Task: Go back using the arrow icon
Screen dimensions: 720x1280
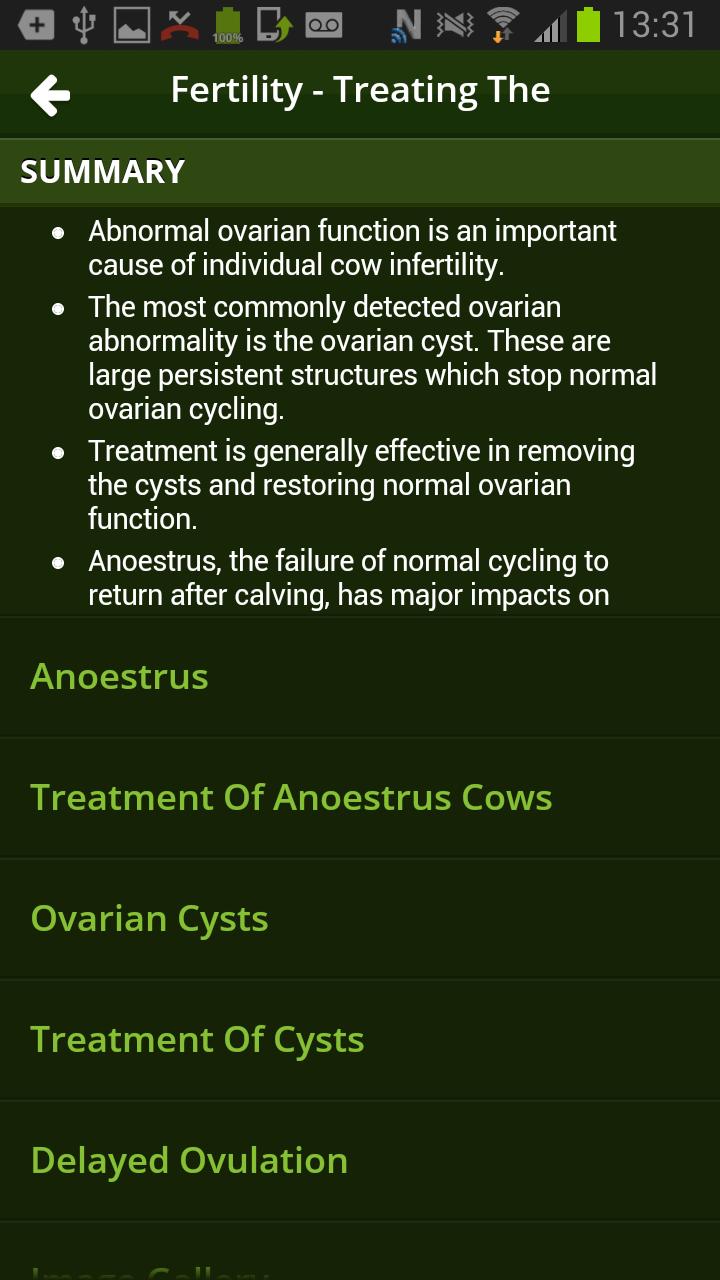Action: (50, 96)
